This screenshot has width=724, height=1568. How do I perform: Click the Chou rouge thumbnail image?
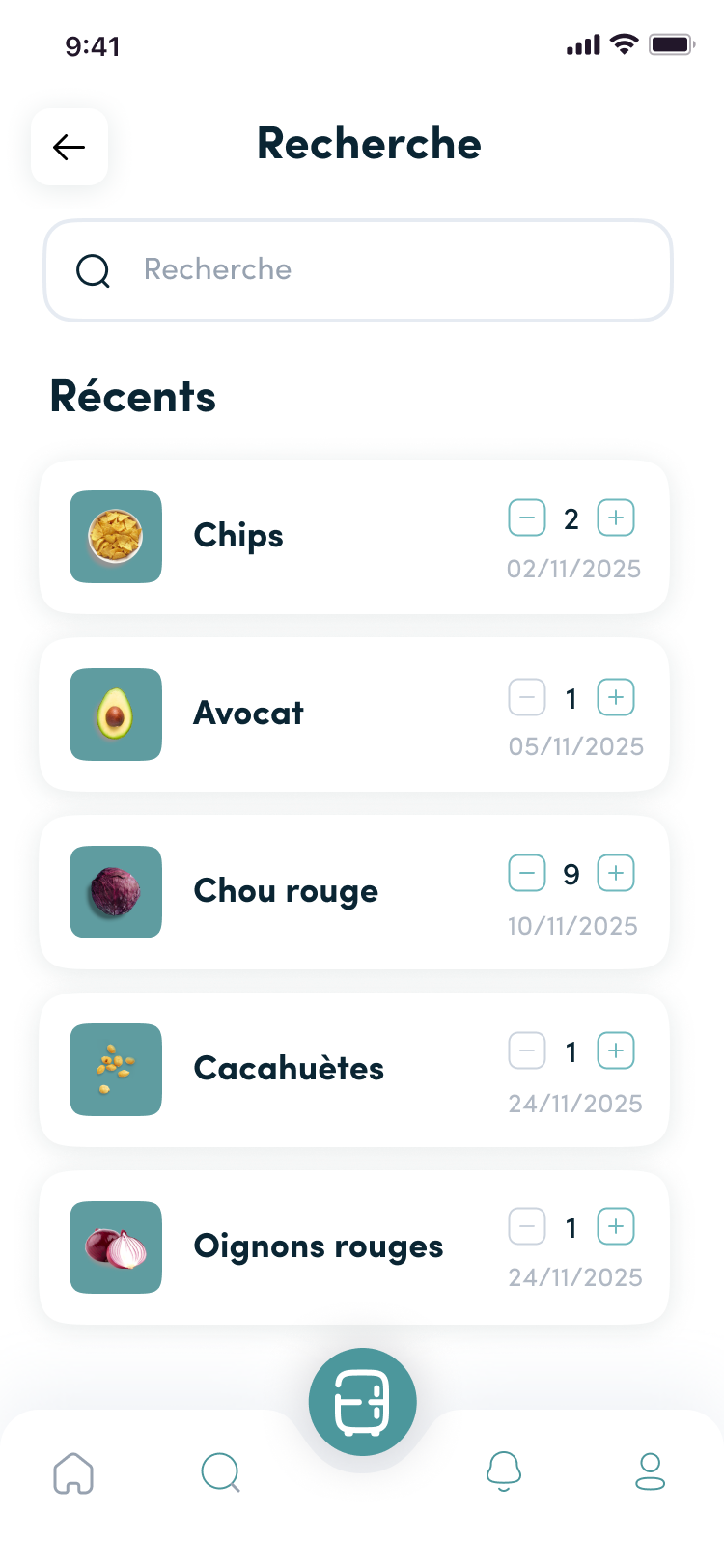[x=115, y=892]
